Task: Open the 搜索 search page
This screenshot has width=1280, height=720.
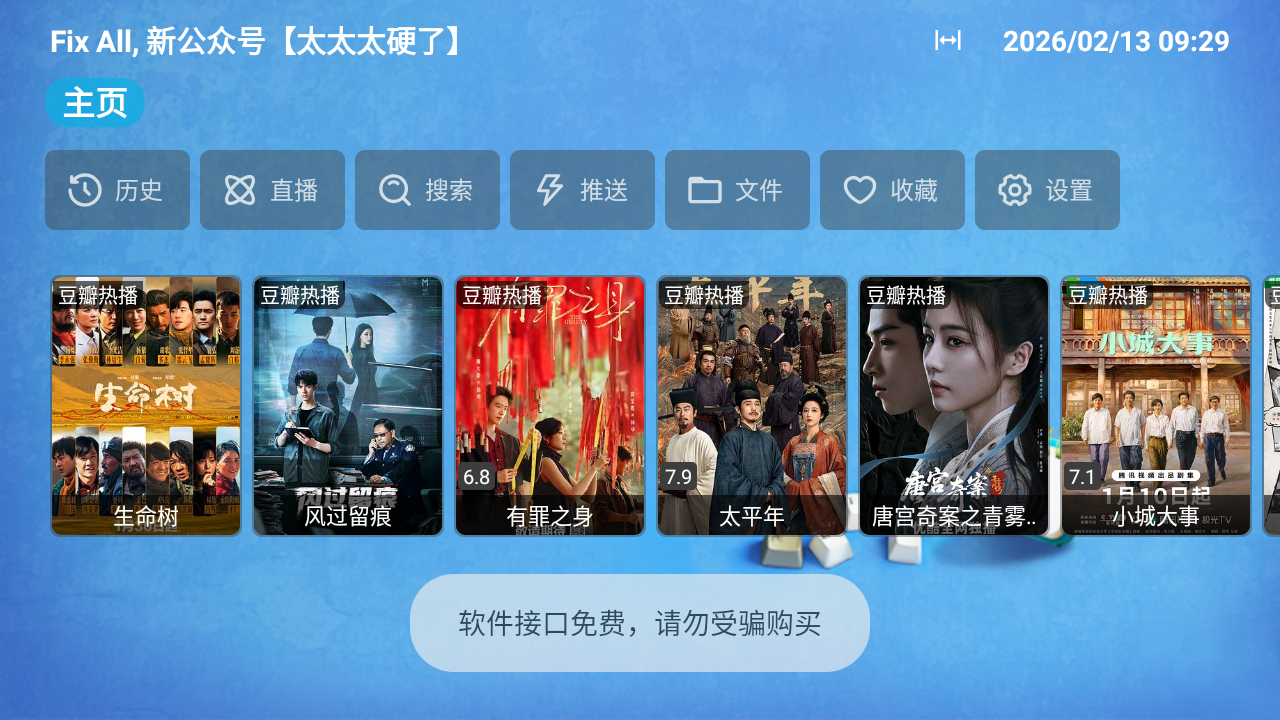Action: (x=427, y=190)
